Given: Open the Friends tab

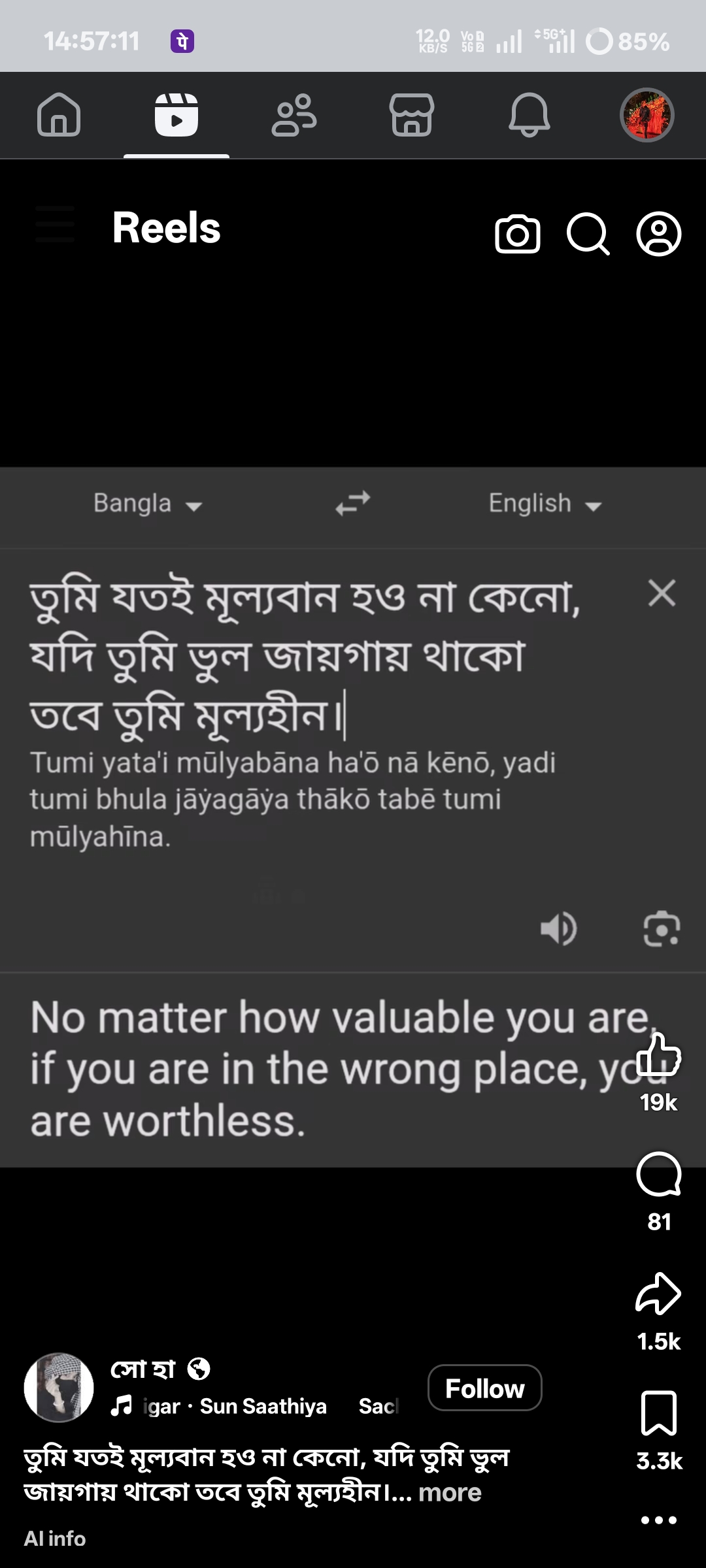Looking at the screenshot, I should (294, 115).
